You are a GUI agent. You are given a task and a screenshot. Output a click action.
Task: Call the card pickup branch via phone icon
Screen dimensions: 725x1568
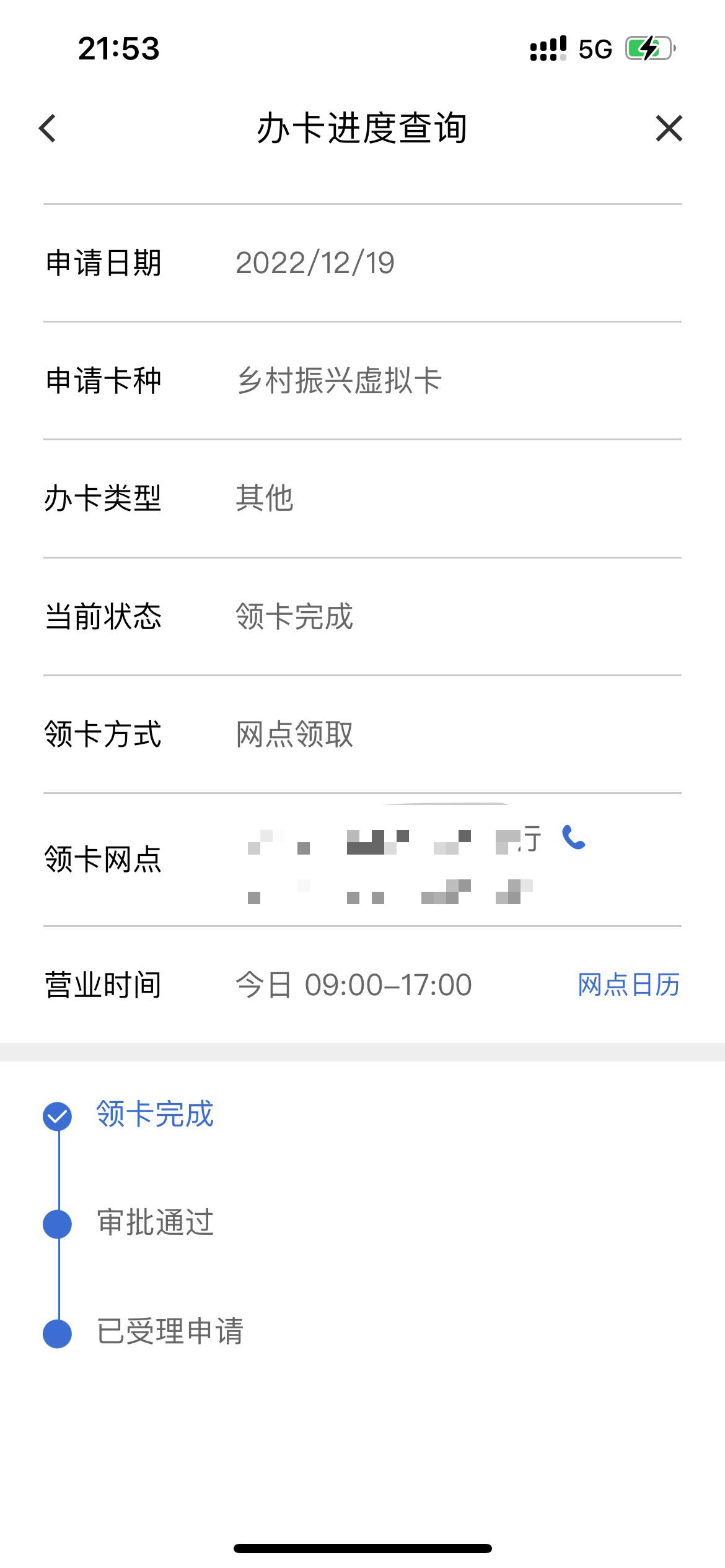click(573, 837)
